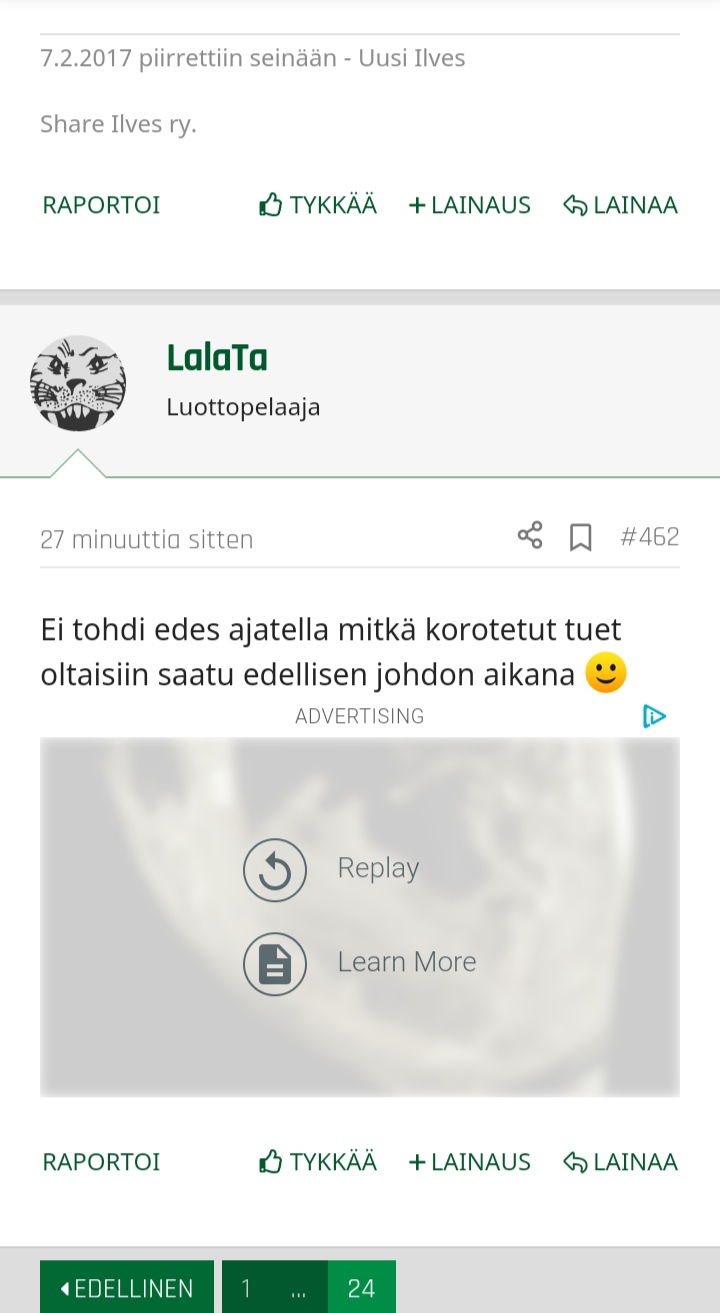
Task: Like the post signed Share Ilves ry.
Action: pos(318,205)
